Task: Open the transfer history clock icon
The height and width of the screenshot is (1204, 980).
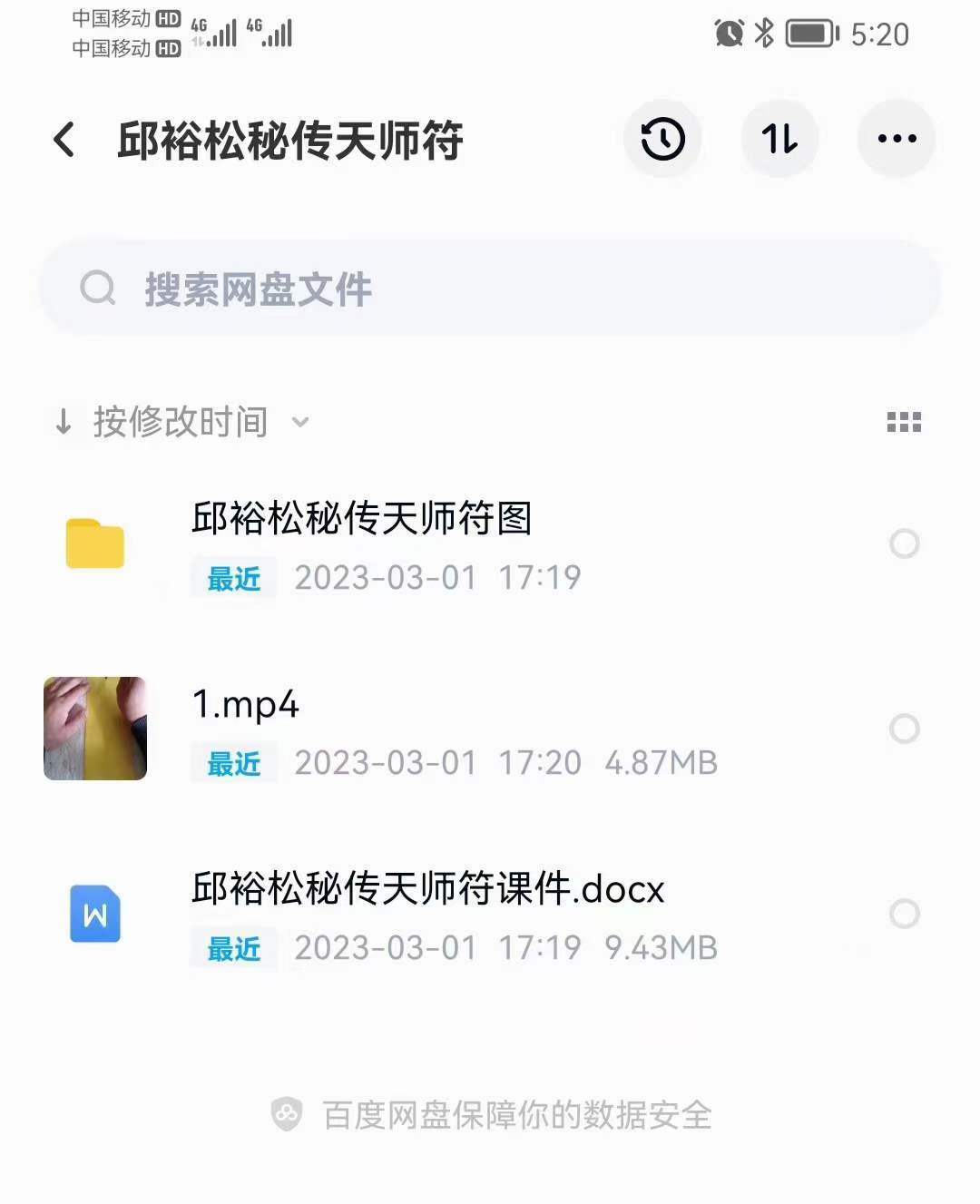Action: pos(662,139)
